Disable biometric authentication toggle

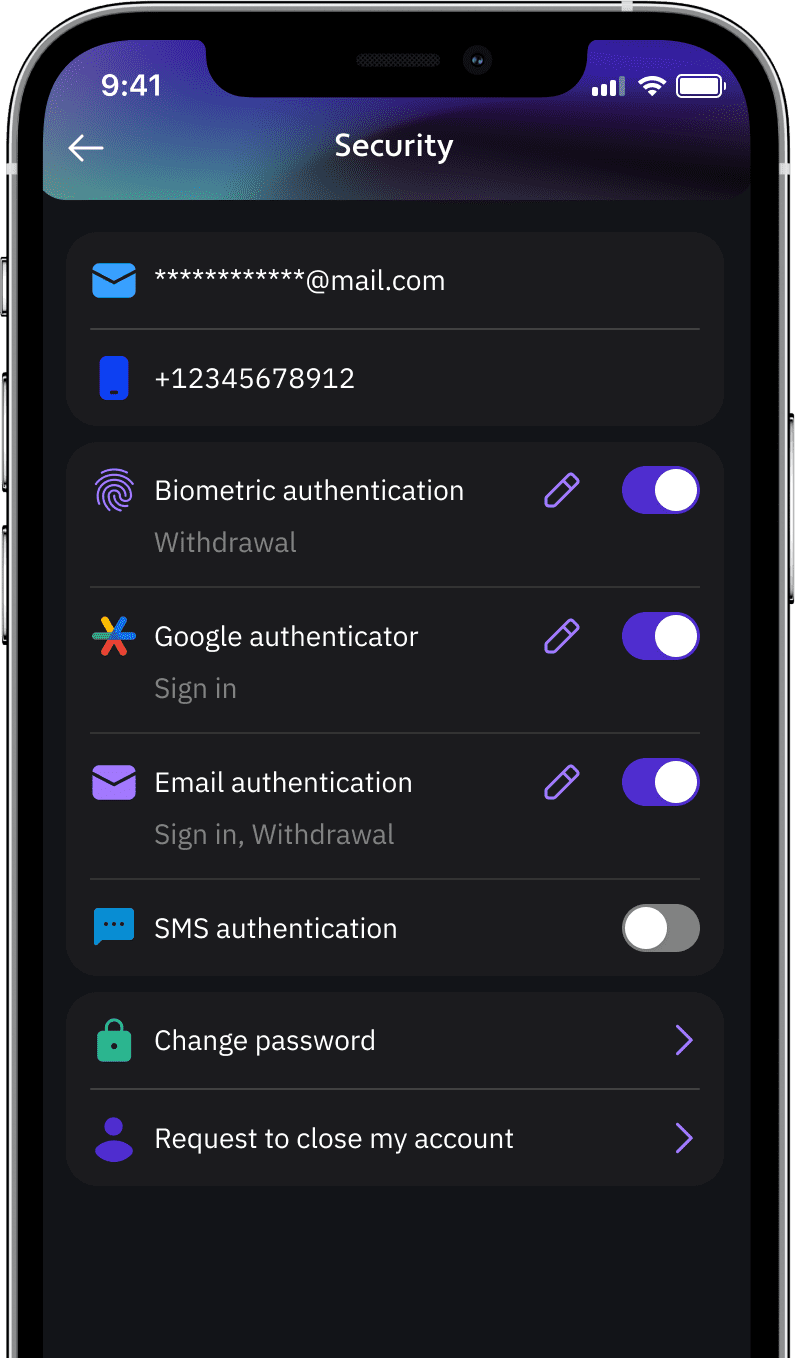coord(660,490)
